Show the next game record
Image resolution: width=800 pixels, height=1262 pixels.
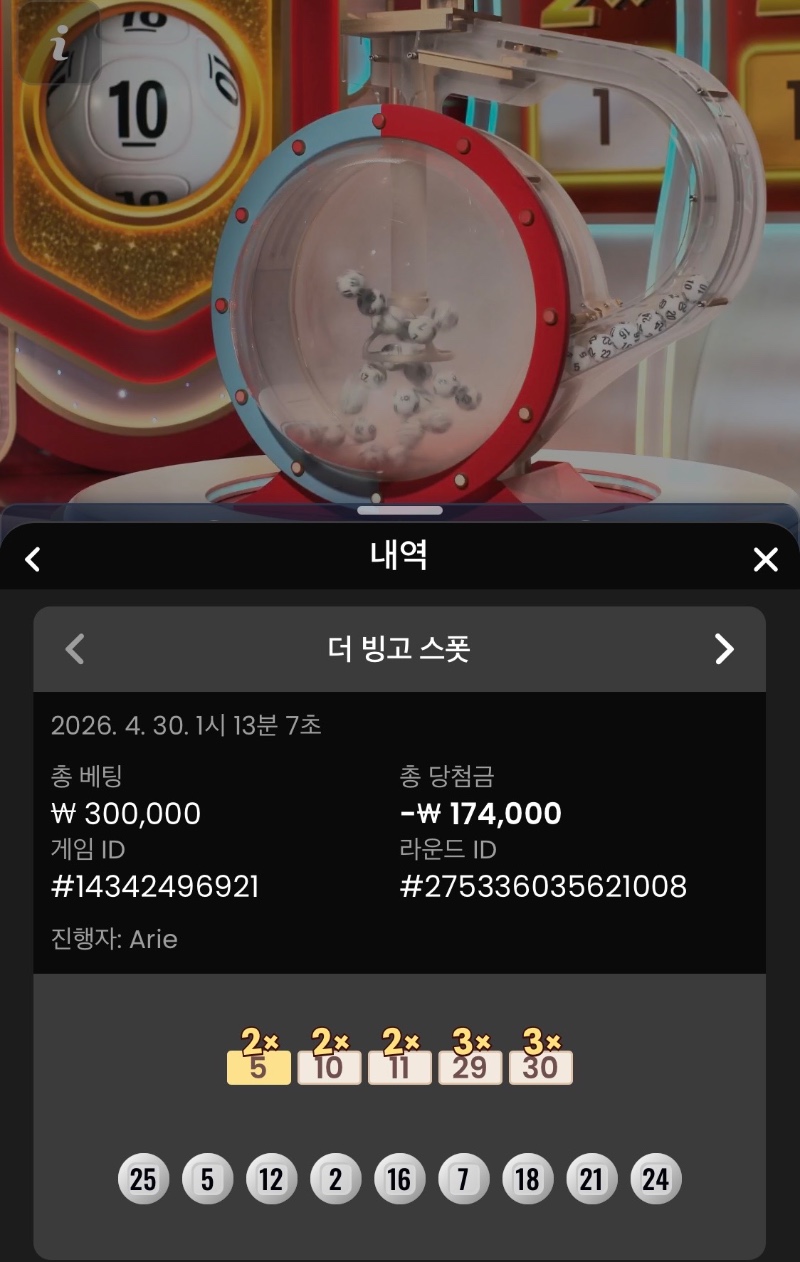click(x=724, y=649)
